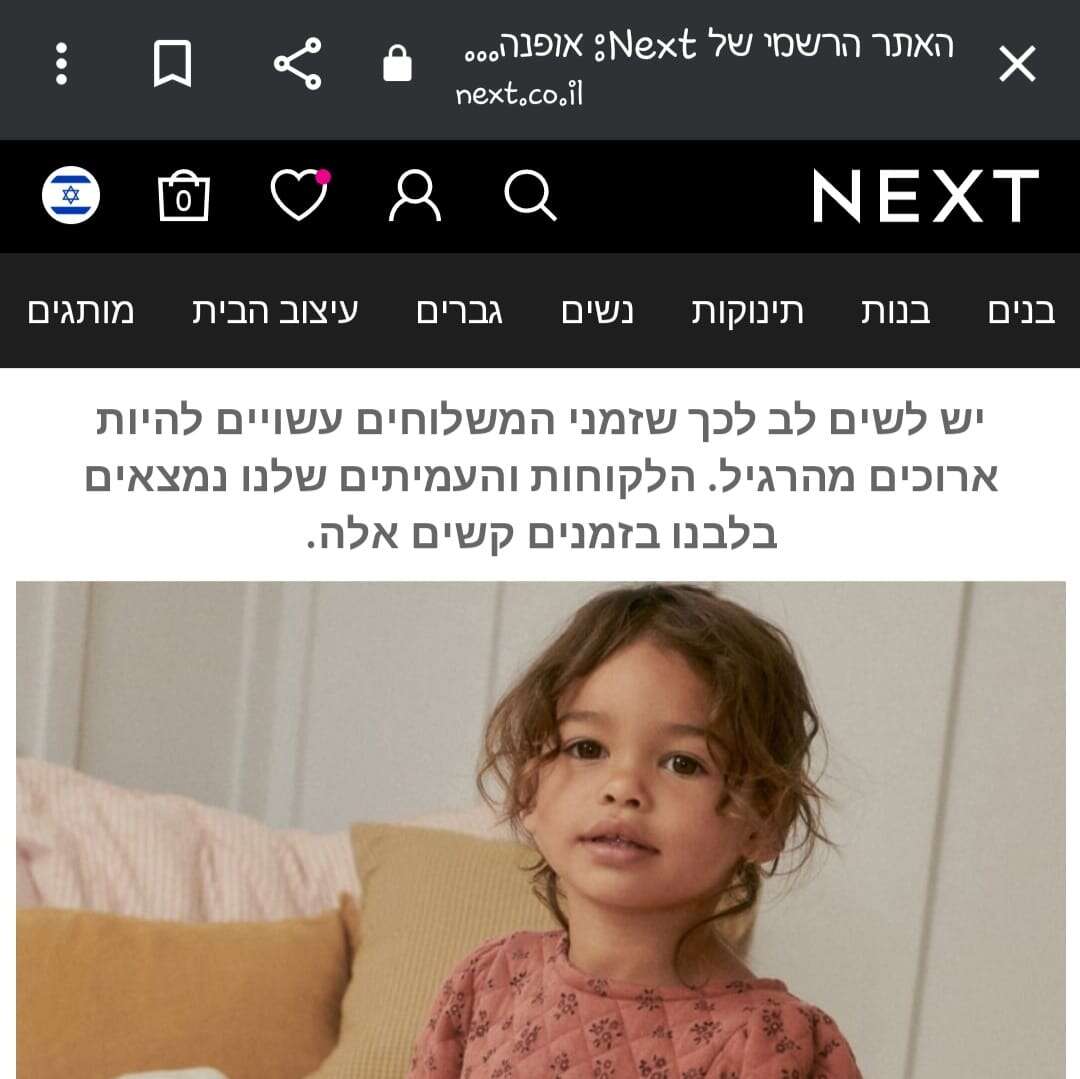Select the בנות category
Screen dimensions: 1080x1079
point(896,312)
